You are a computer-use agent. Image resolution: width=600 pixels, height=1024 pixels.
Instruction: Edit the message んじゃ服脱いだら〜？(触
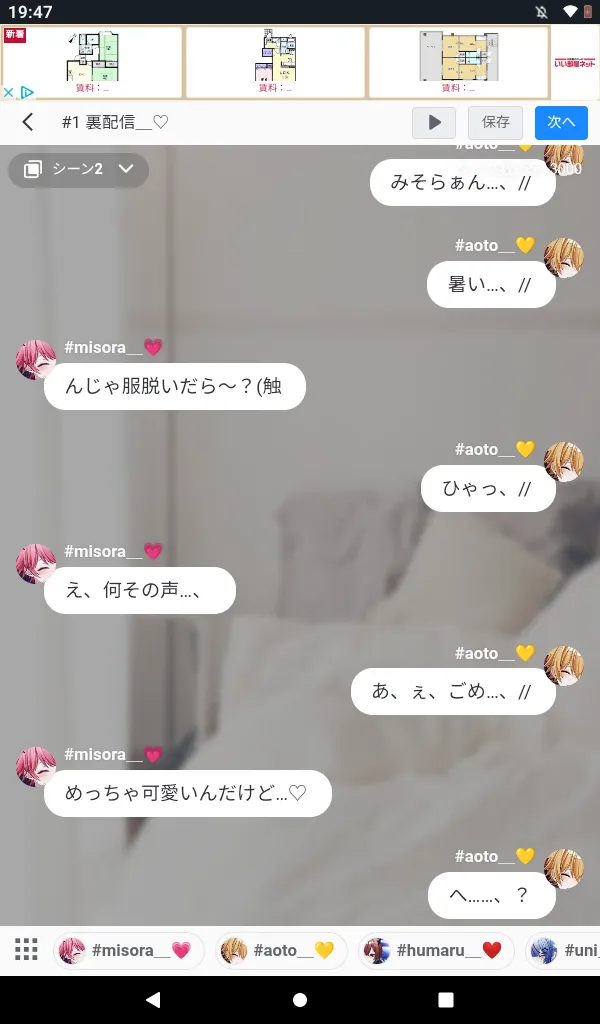pos(174,387)
